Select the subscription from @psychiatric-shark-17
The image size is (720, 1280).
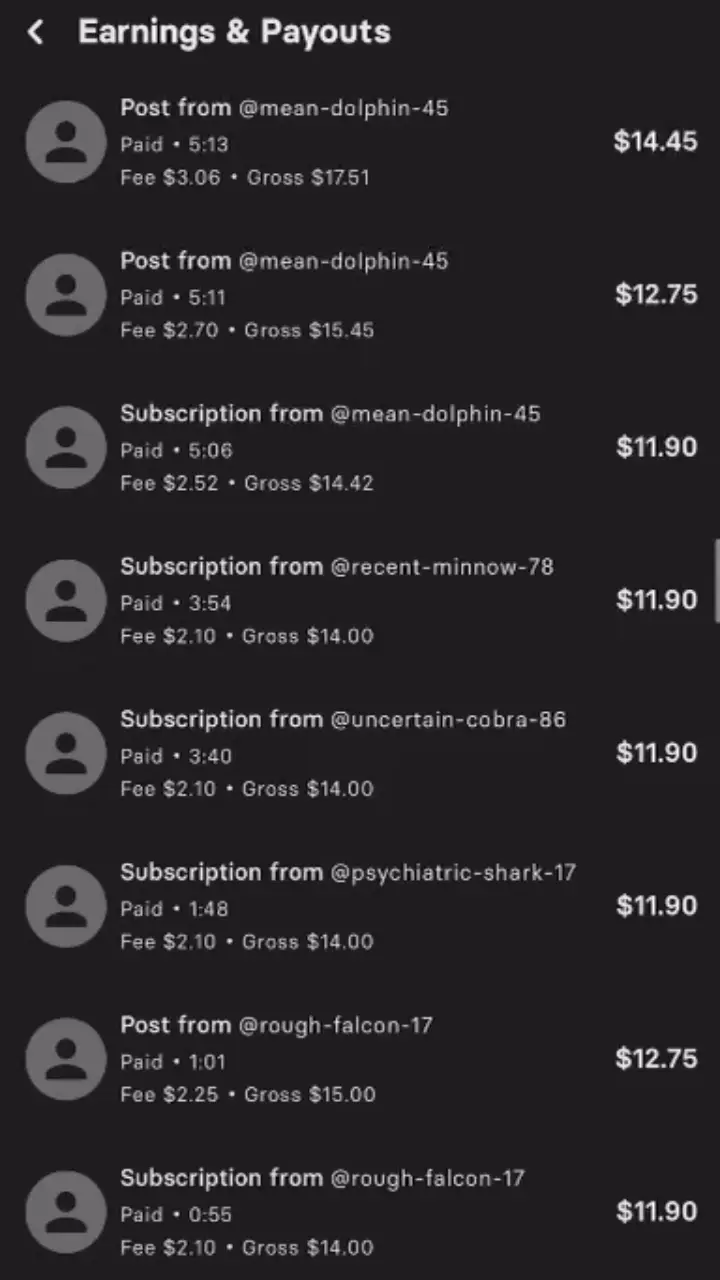pyautogui.click(x=360, y=907)
